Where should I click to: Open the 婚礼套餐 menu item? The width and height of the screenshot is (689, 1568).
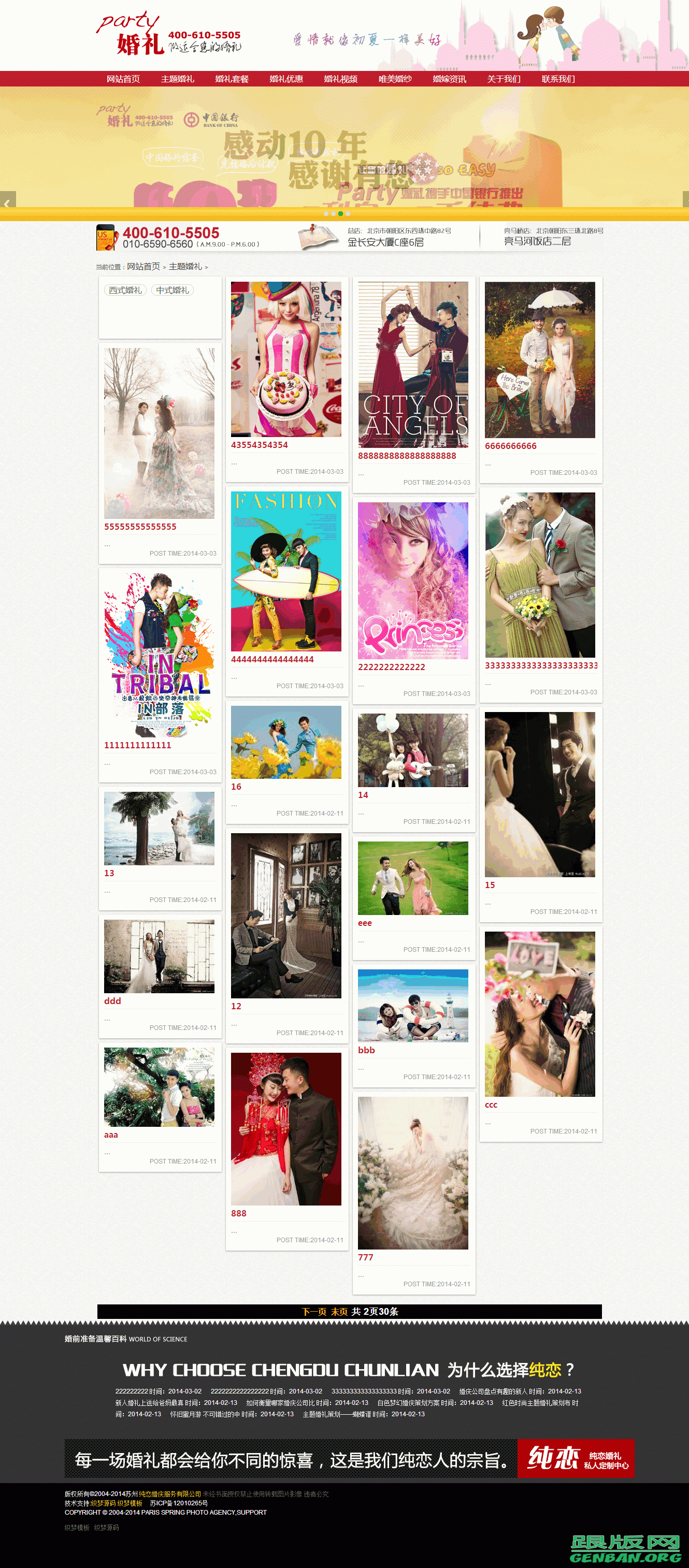(232, 79)
